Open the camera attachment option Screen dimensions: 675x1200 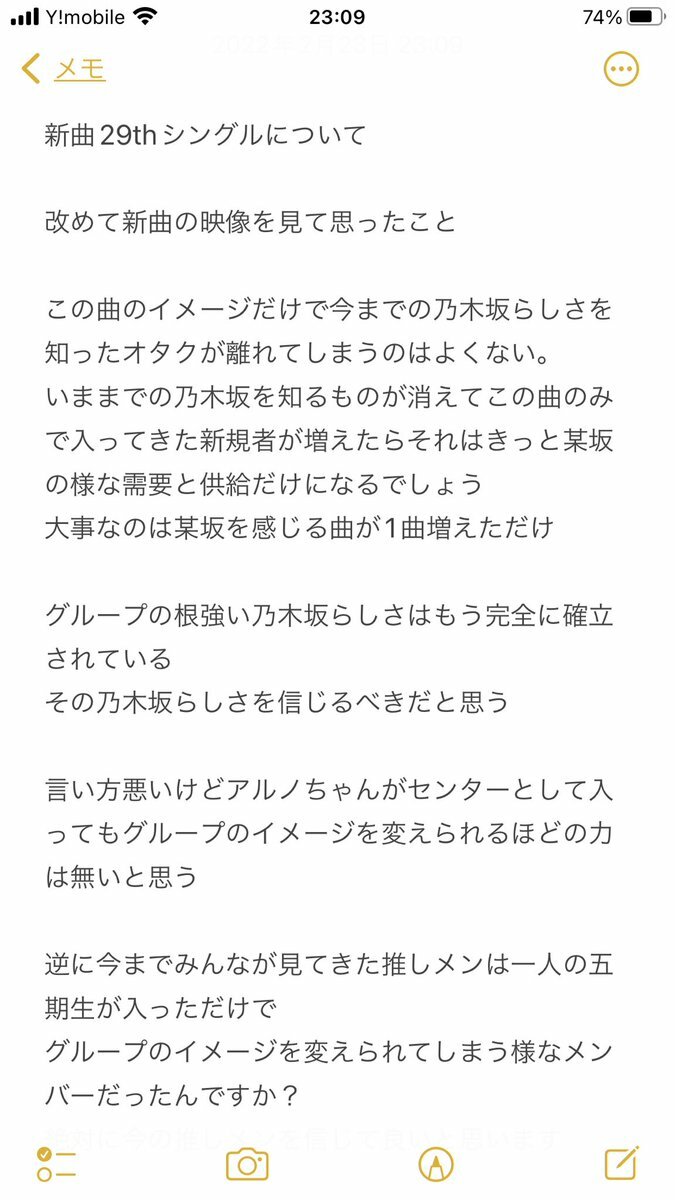[247, 1163]
